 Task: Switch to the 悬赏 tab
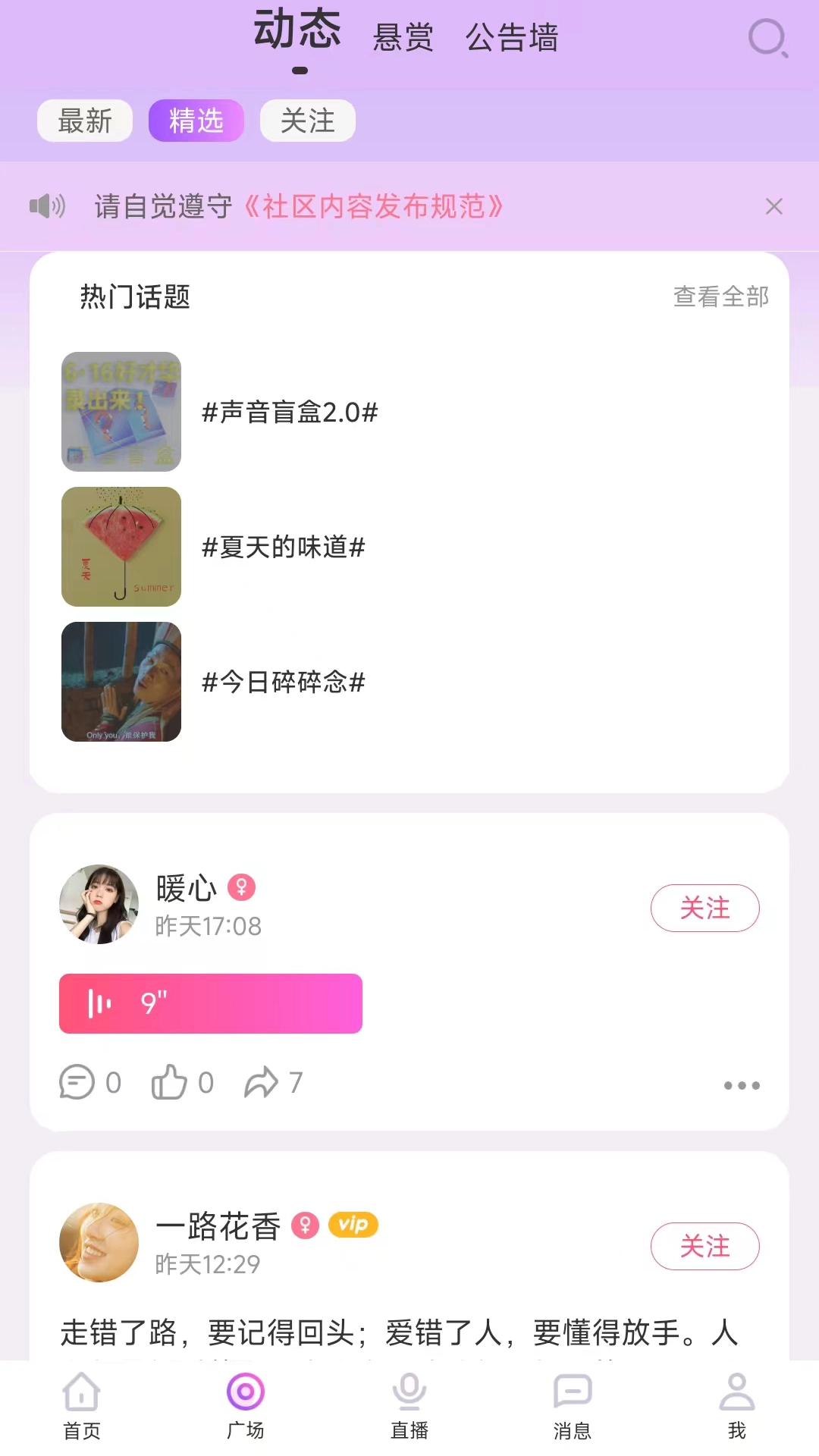pos(403,38)
